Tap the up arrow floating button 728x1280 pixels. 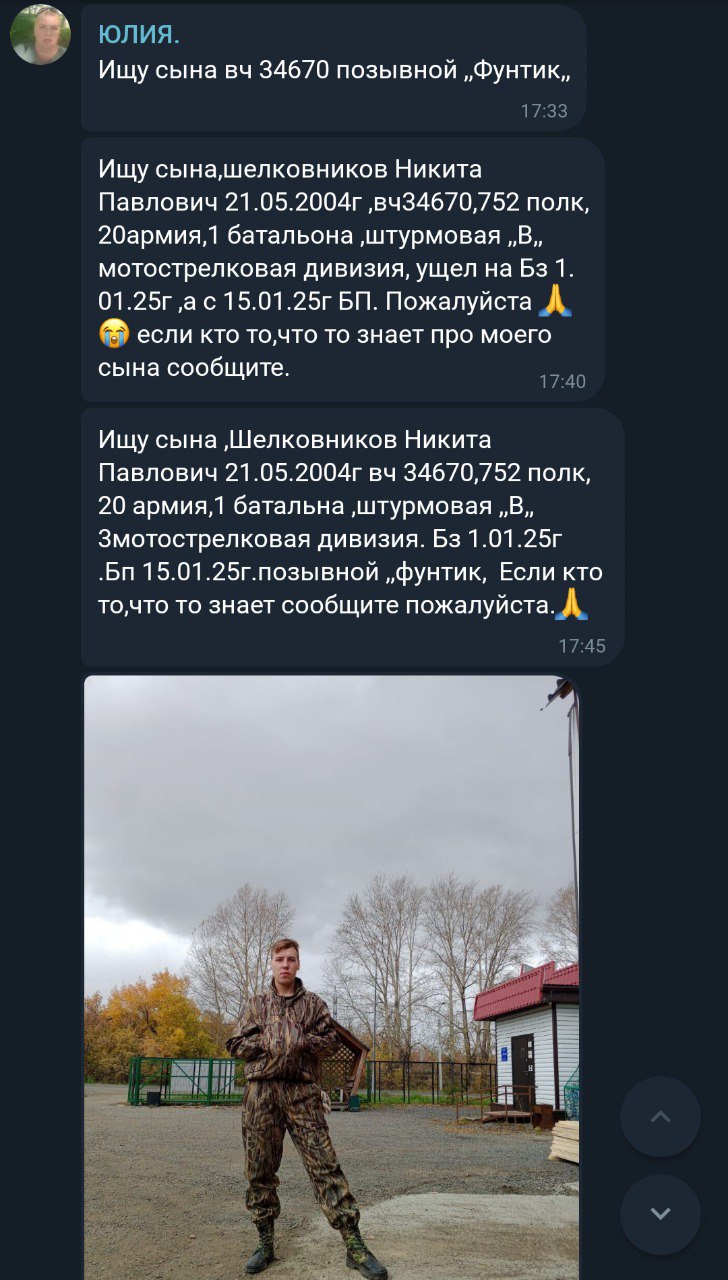click(660, 1116)
